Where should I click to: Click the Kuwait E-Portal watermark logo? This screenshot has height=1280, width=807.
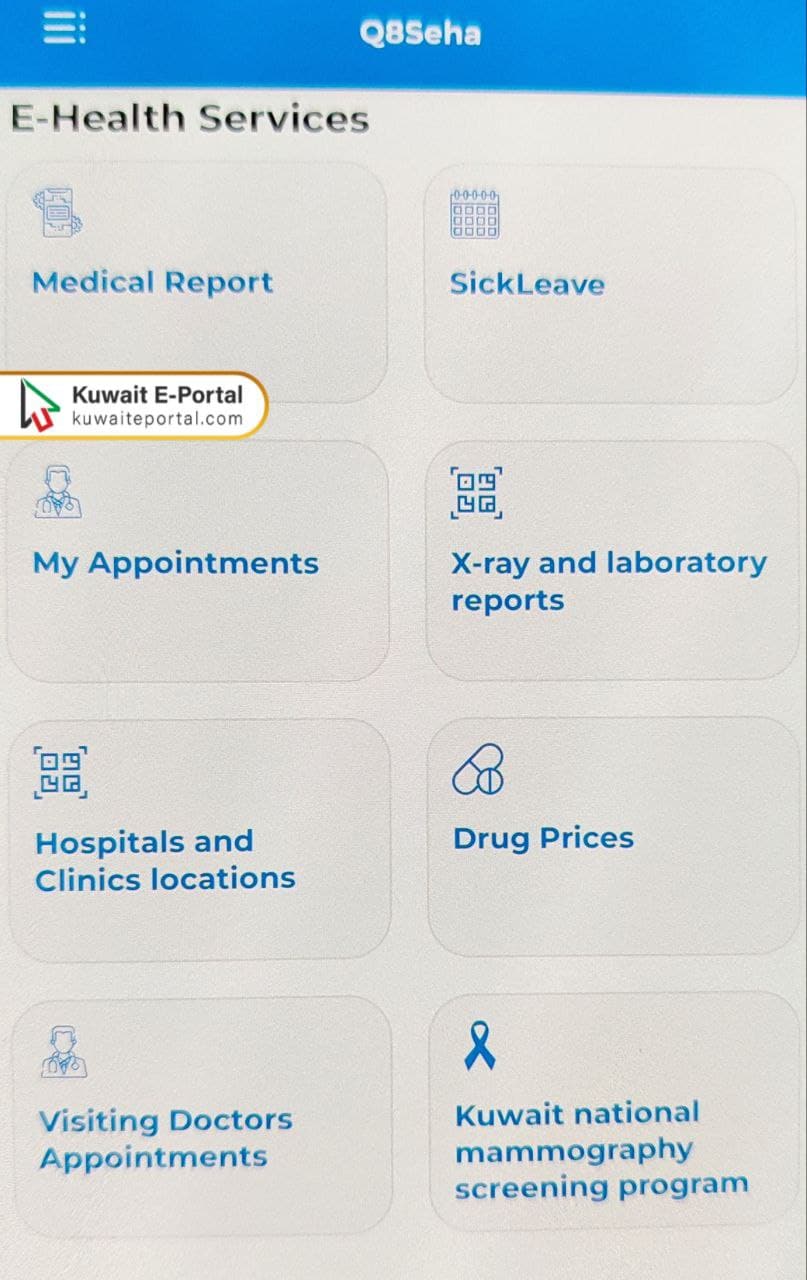(130, 402)
